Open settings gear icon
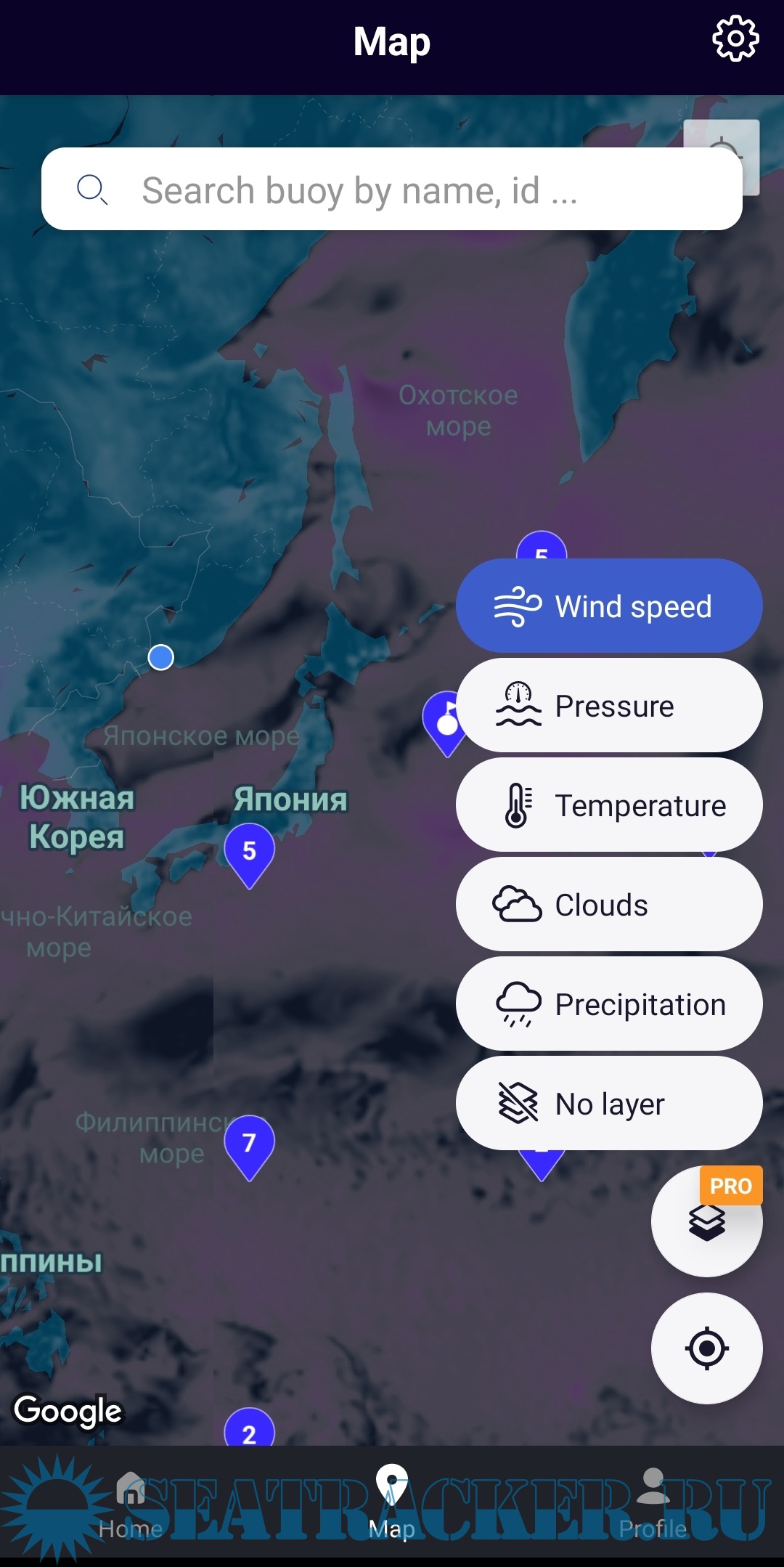This screenshot has height=1567, width=784. (x=735, y=39)
